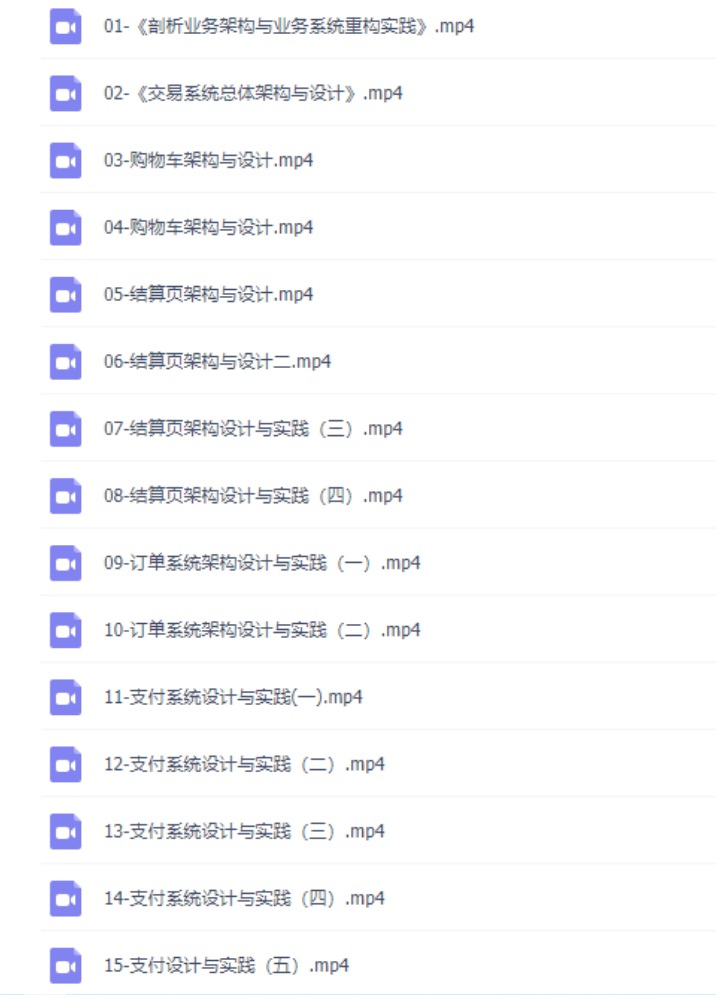This screenshot has height=995, width=716.
Task: Open 06-结算页架构与设计二.mp4
Action: point(217,361)
